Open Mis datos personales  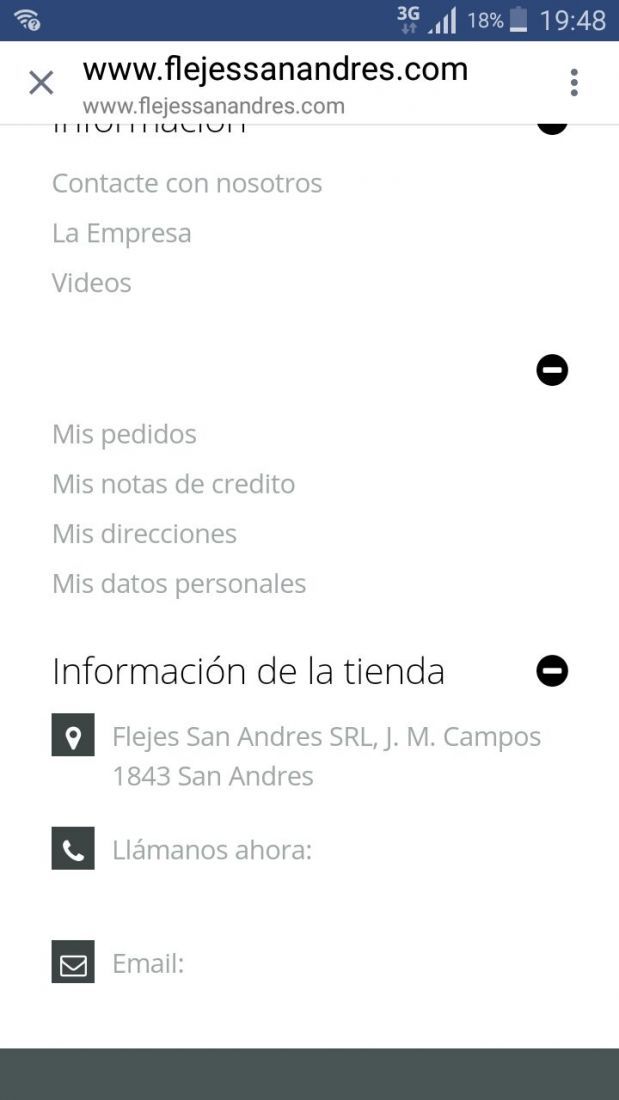tap(179, 584)
